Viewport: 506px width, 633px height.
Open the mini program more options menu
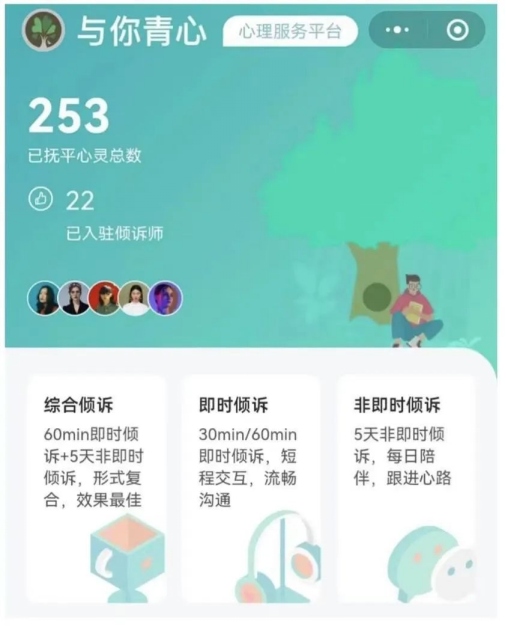397,30
